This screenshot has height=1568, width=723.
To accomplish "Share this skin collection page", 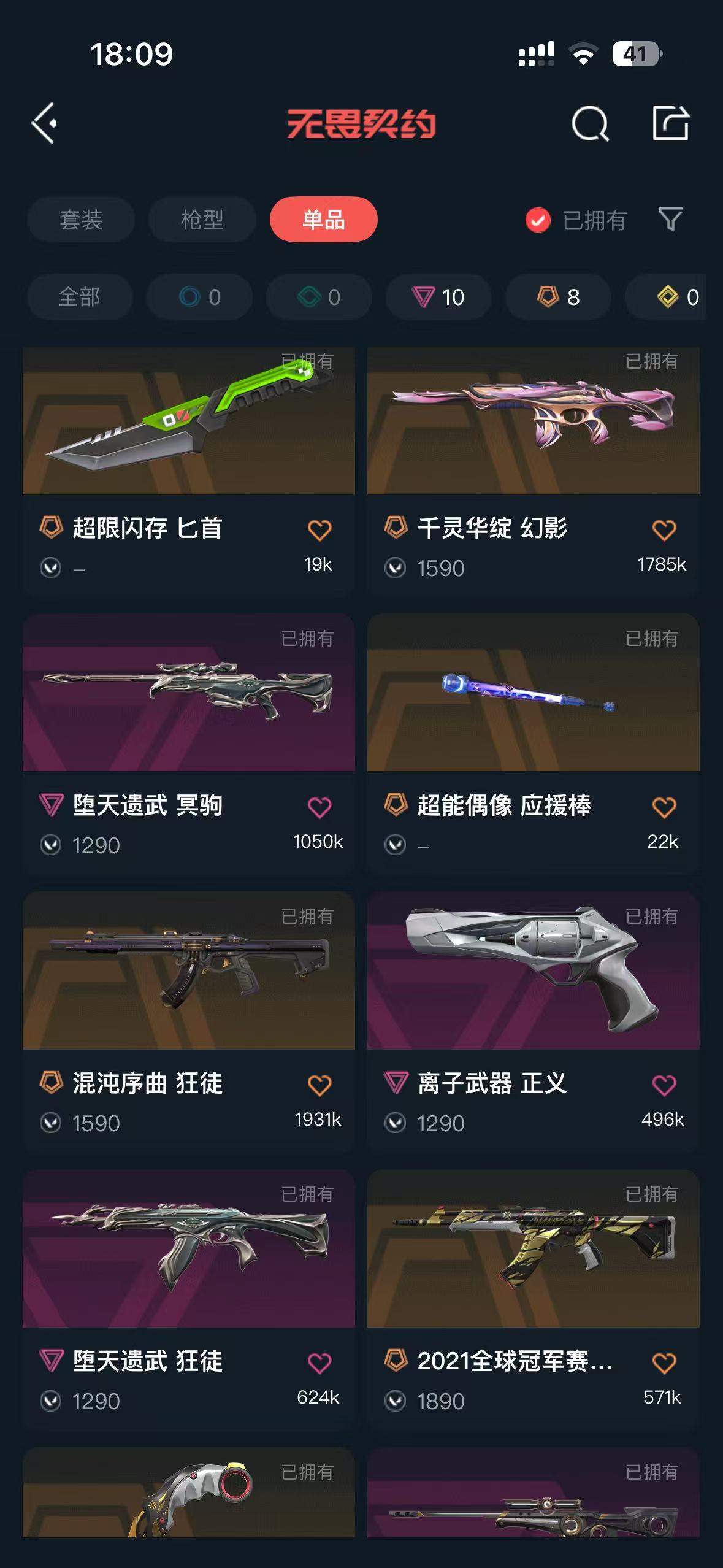I will 670,124.
